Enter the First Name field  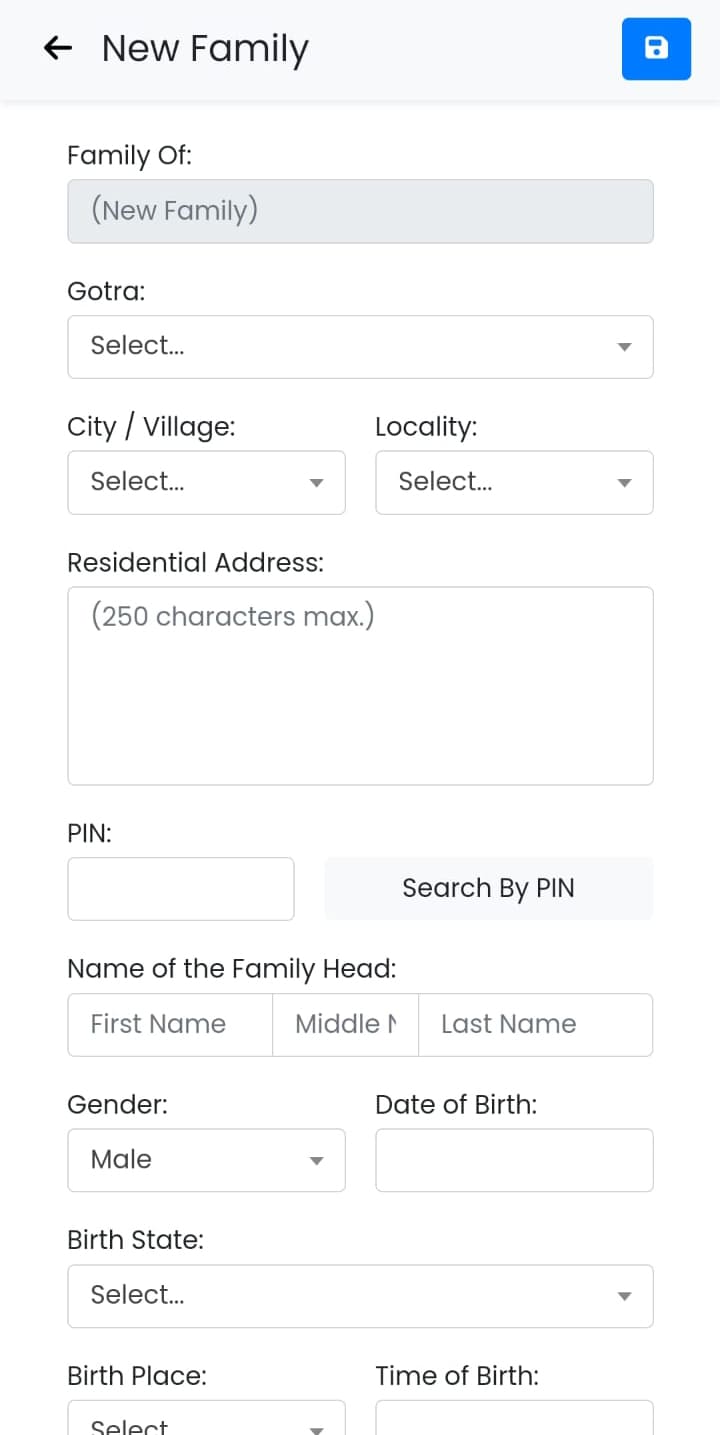tap(170, 1024)
